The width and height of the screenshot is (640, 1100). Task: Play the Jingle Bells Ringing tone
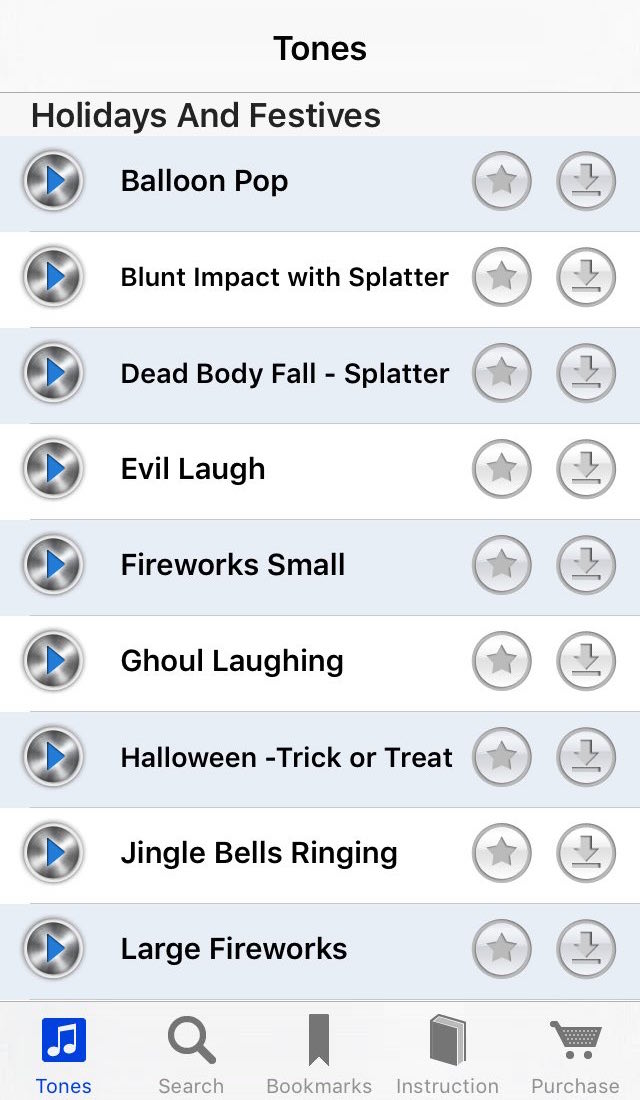pos(53,852)
